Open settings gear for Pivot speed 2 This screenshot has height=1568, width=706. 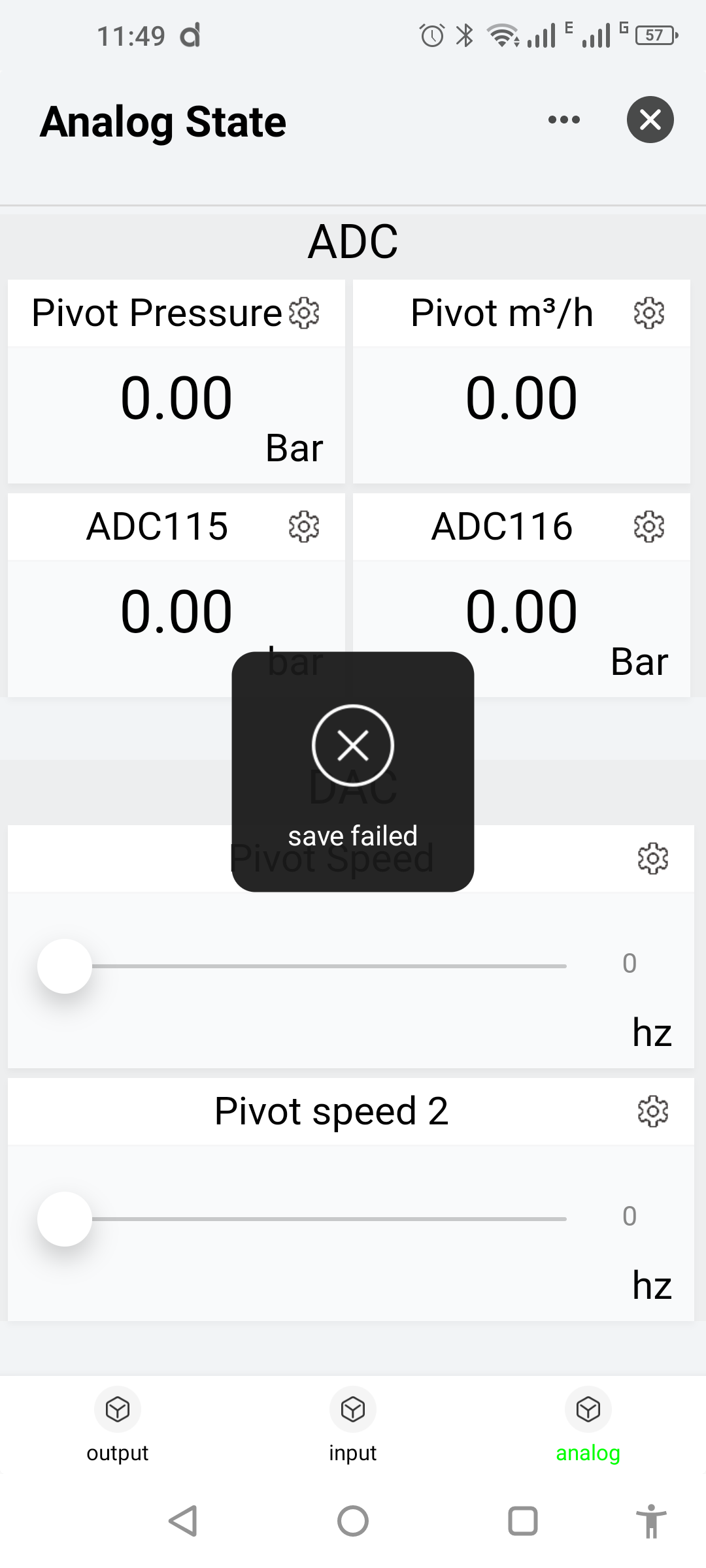tap(652, 1111)
